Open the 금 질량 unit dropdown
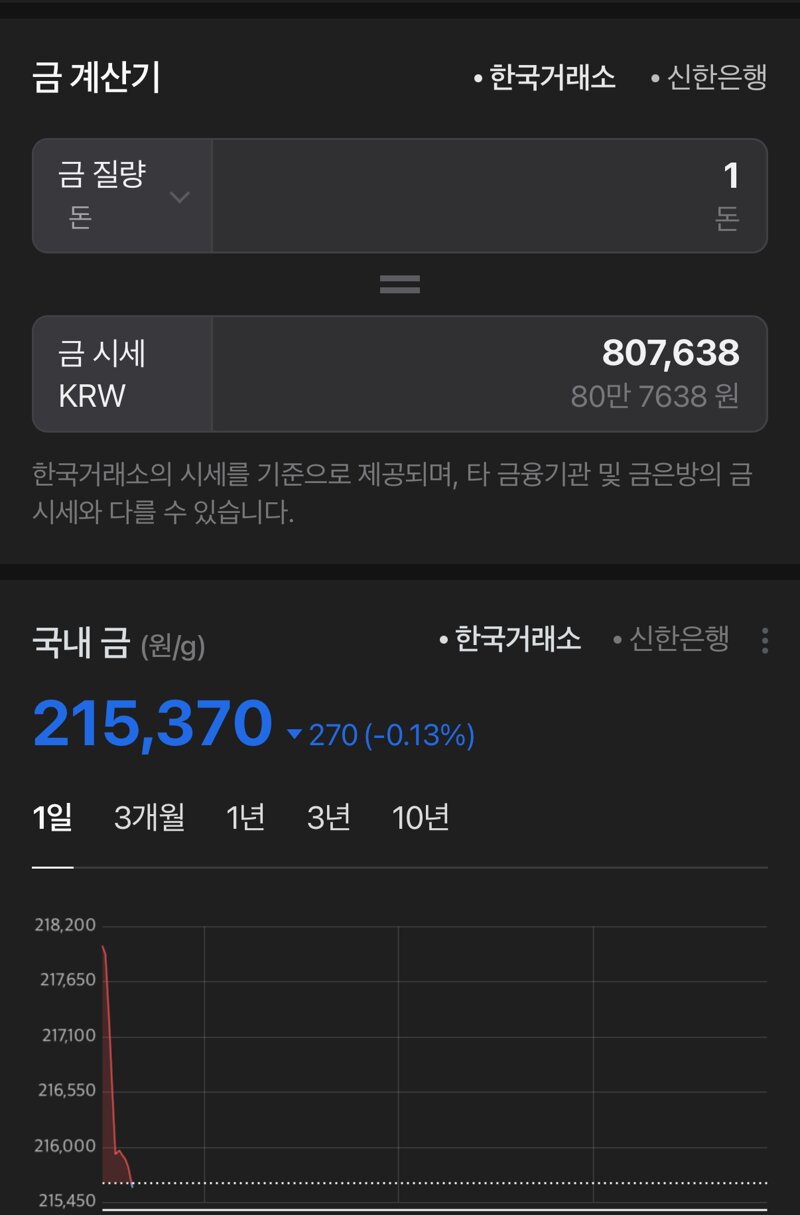 coord(123,195)
